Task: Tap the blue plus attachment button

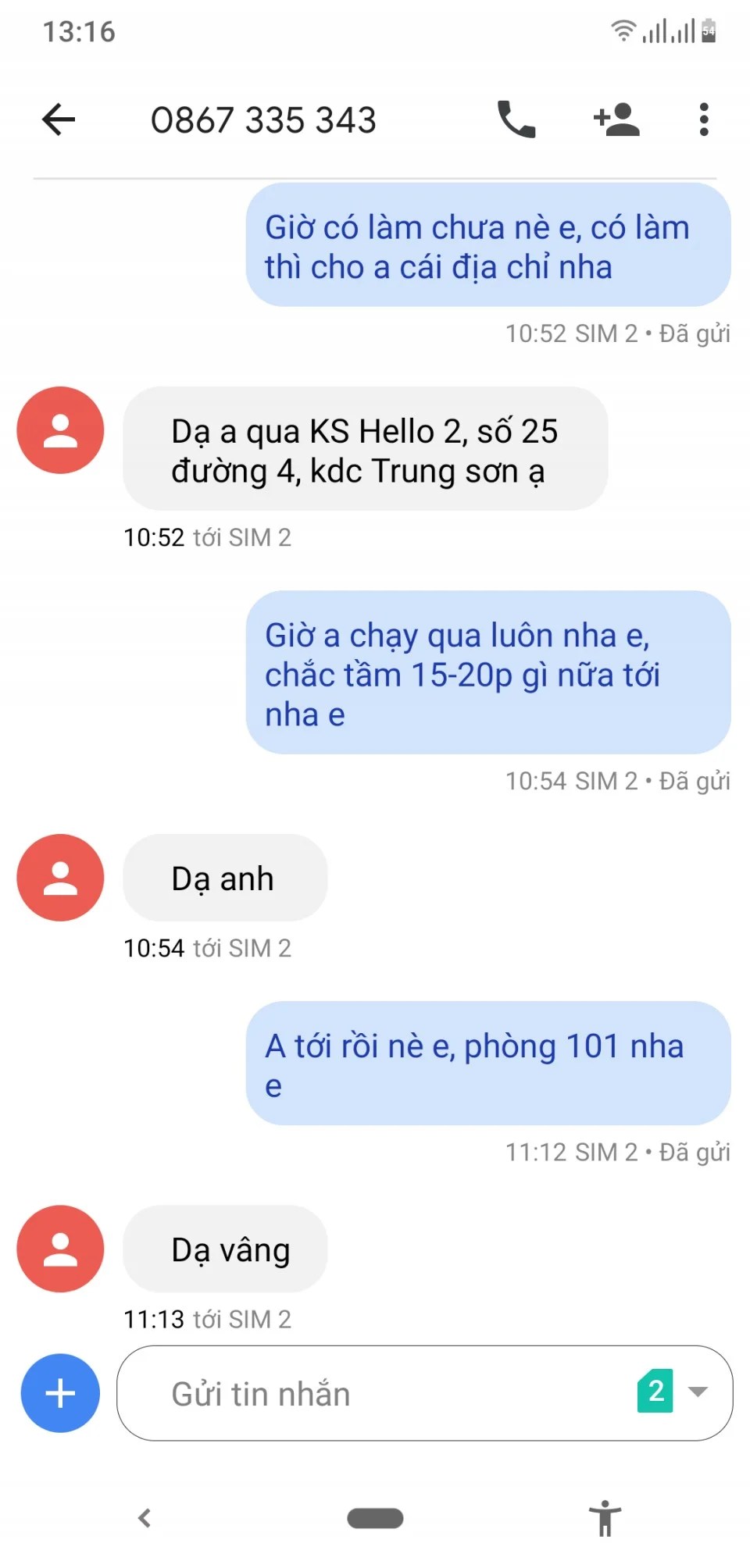Action: pyautogui.click(x=61, y=1393)
